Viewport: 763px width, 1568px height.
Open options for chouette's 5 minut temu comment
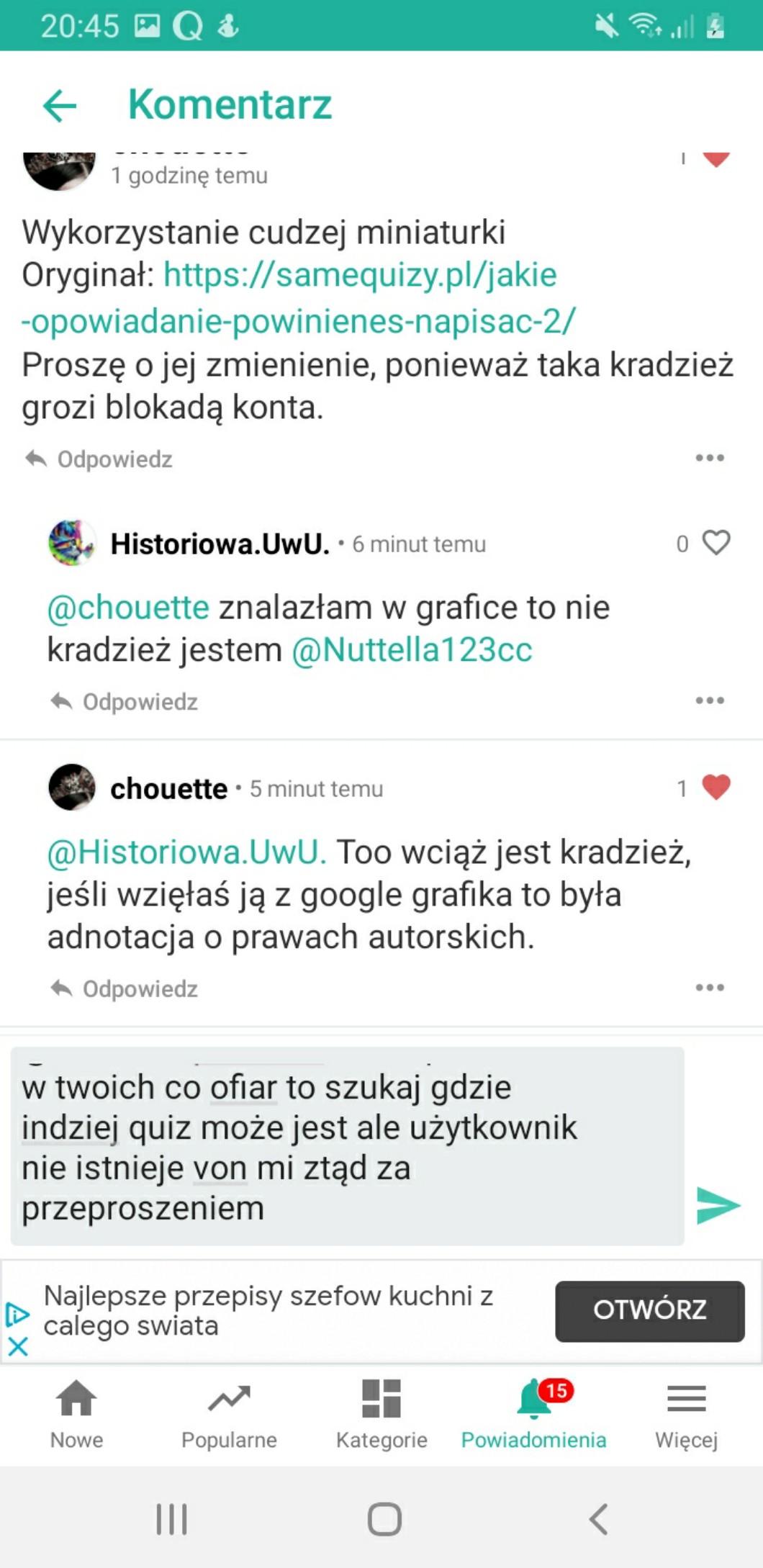(x=710, y=988)
